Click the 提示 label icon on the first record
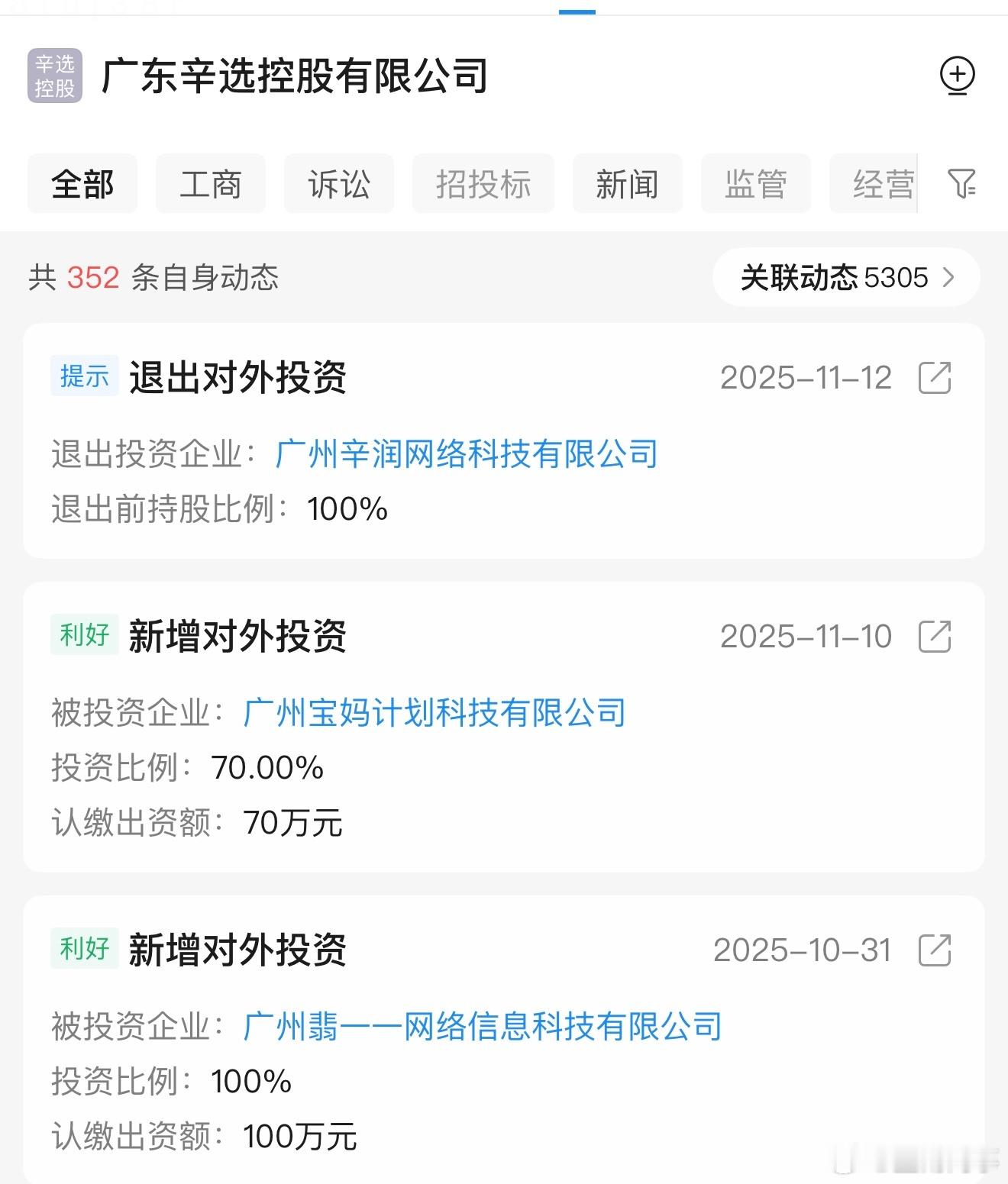The height and width of the screenshot is (1184, 1008). click(84, 376)
